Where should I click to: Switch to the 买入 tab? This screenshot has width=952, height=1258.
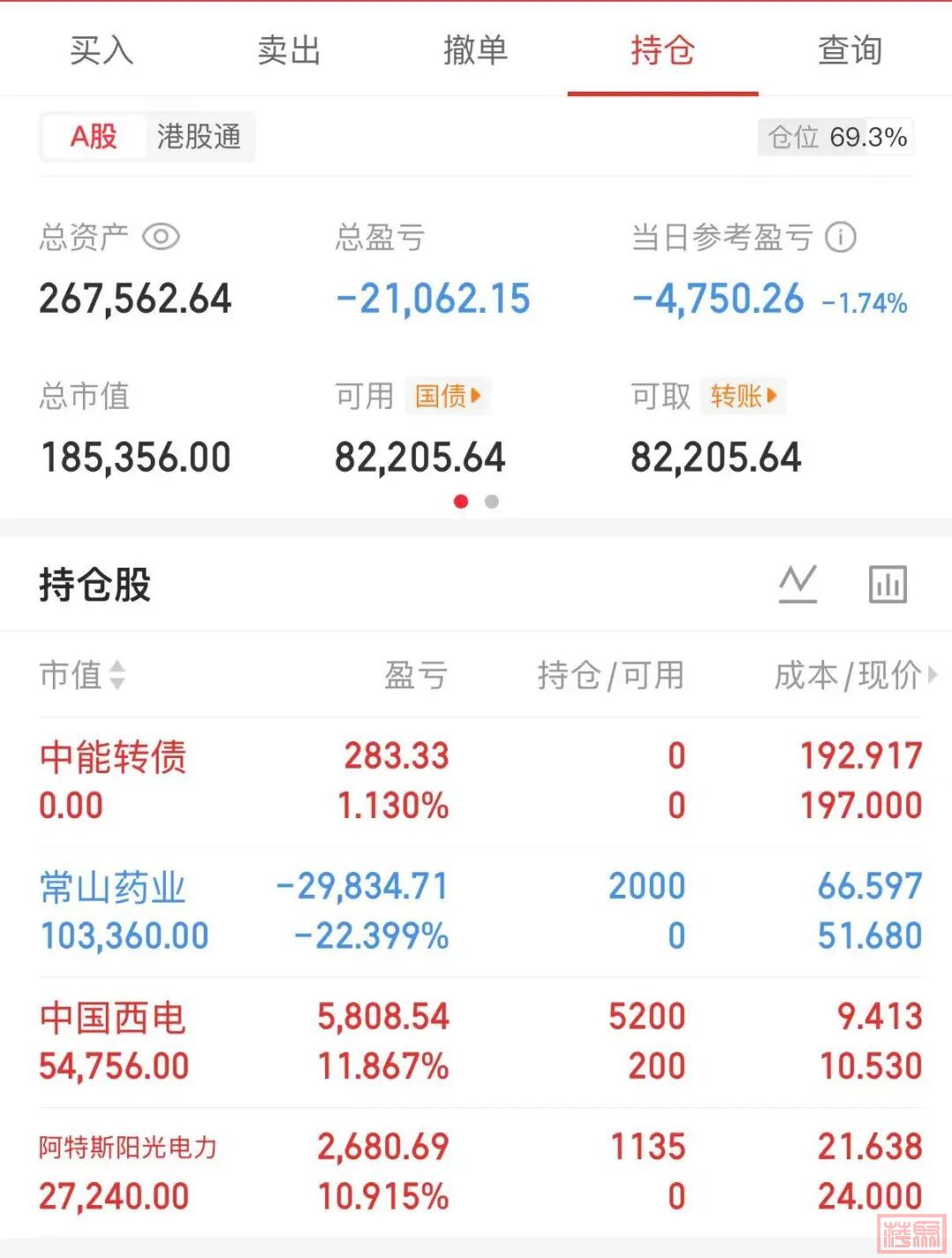point(101,50)
